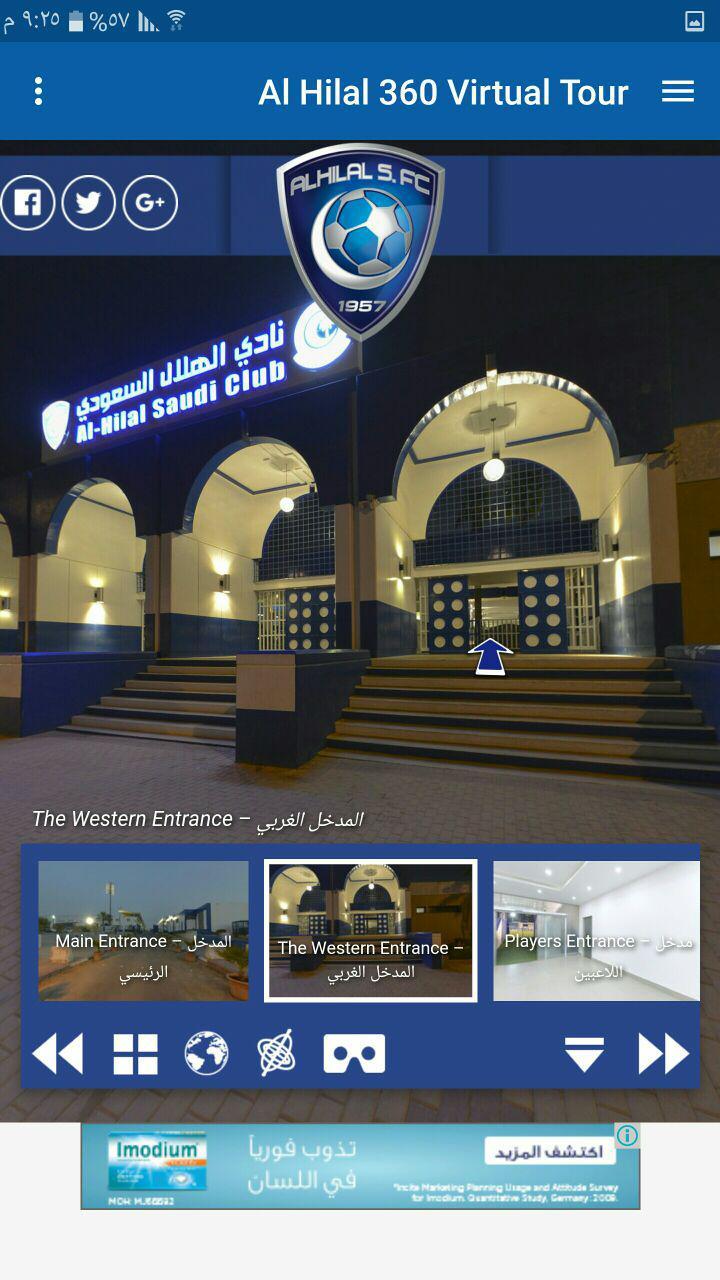The height and width of the screenshot is (1280, 720).
Task: Tap the ad info icon
Action: pyautogui.click(x=627, y=1135)
